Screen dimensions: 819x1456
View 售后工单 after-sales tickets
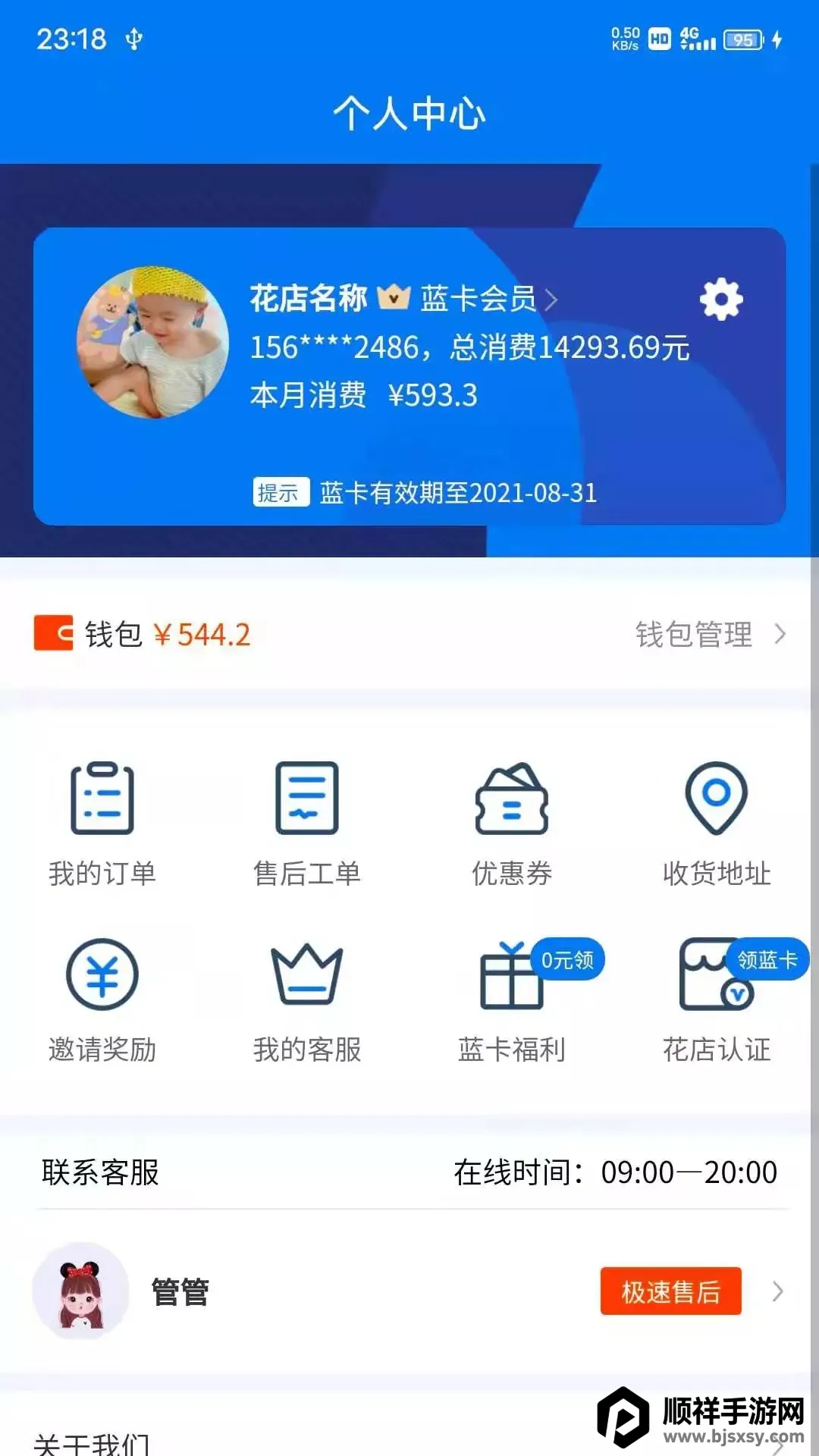click(307, 824)
